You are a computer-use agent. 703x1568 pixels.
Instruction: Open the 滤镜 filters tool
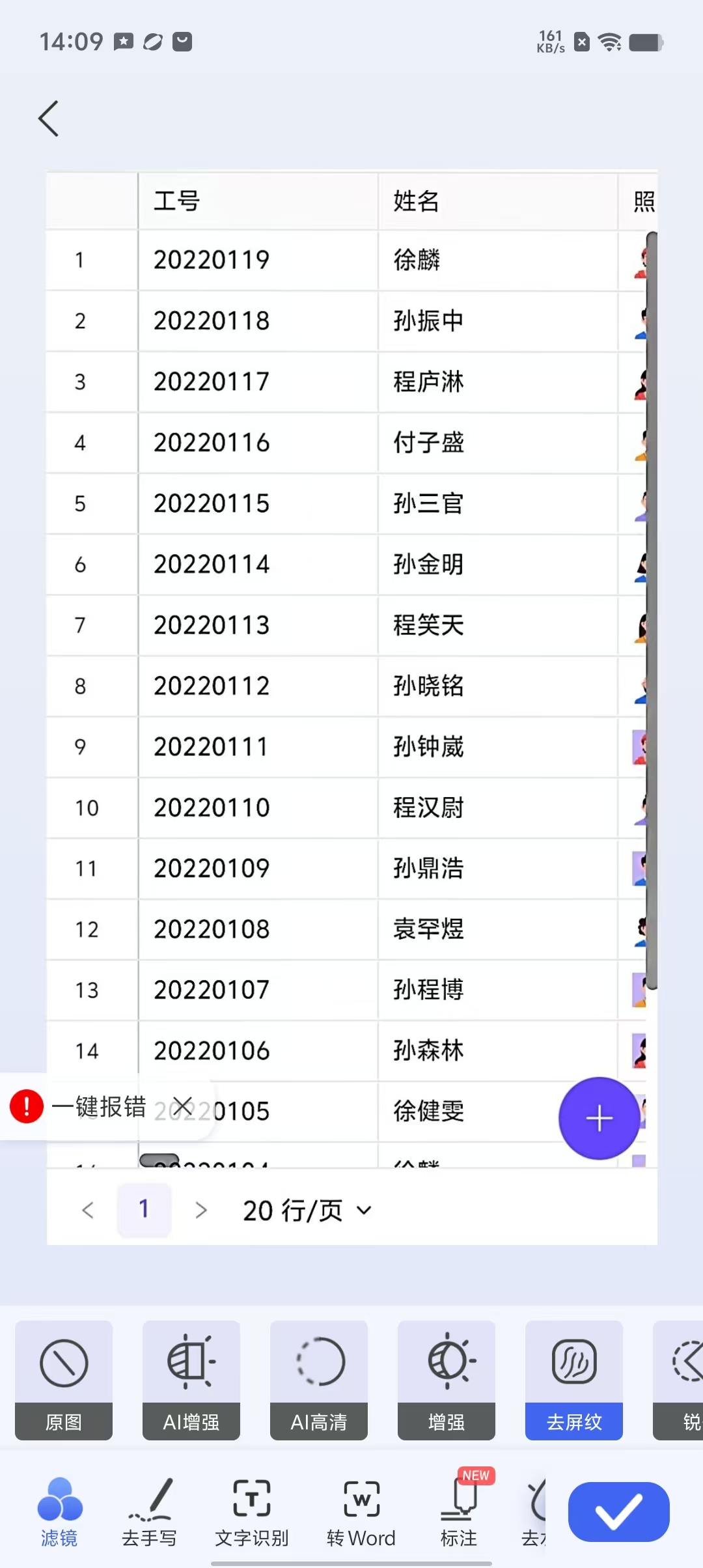point(59,1512)
